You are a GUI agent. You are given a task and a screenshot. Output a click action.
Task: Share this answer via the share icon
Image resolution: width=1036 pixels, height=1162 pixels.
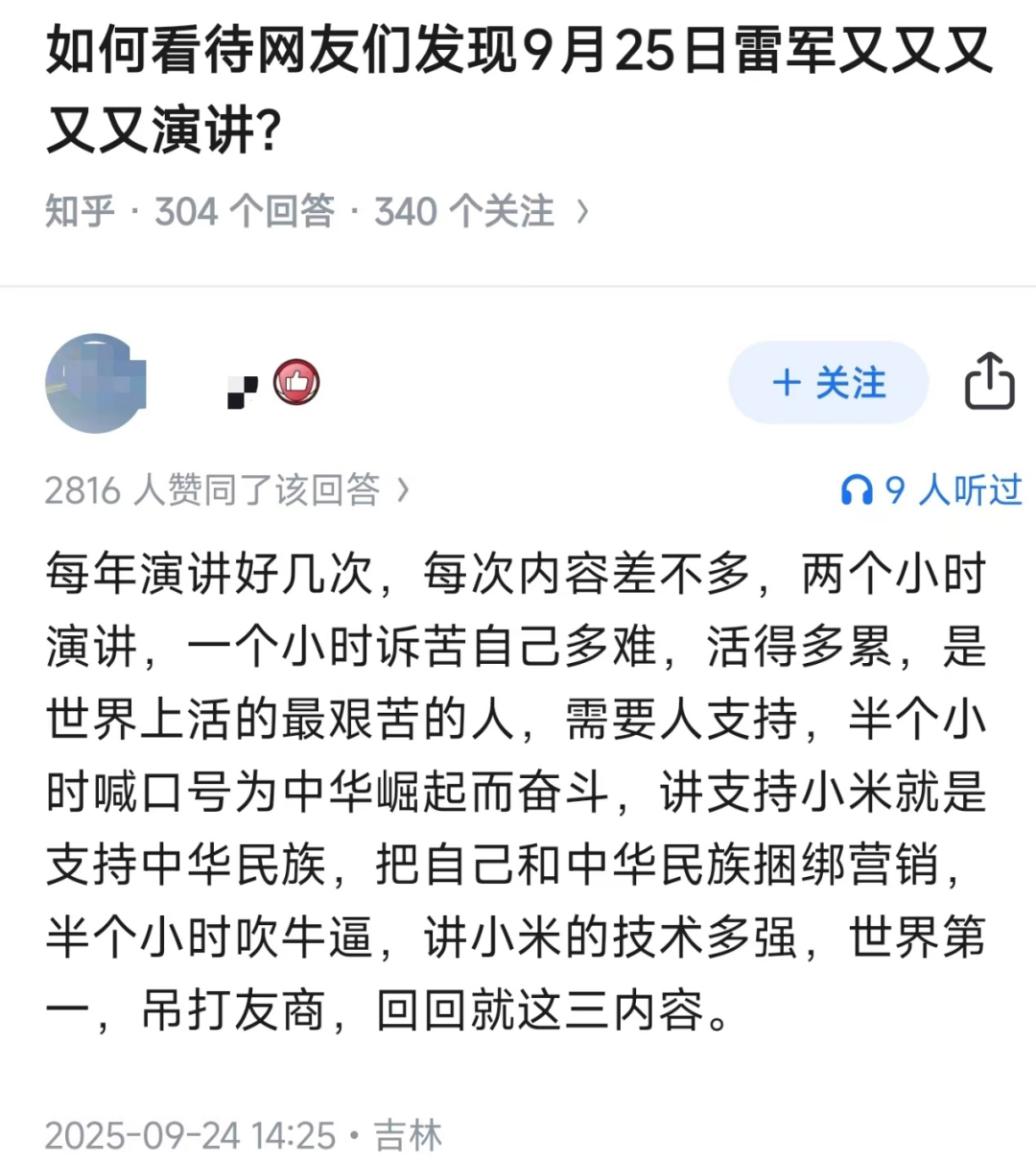click(989, 381)
